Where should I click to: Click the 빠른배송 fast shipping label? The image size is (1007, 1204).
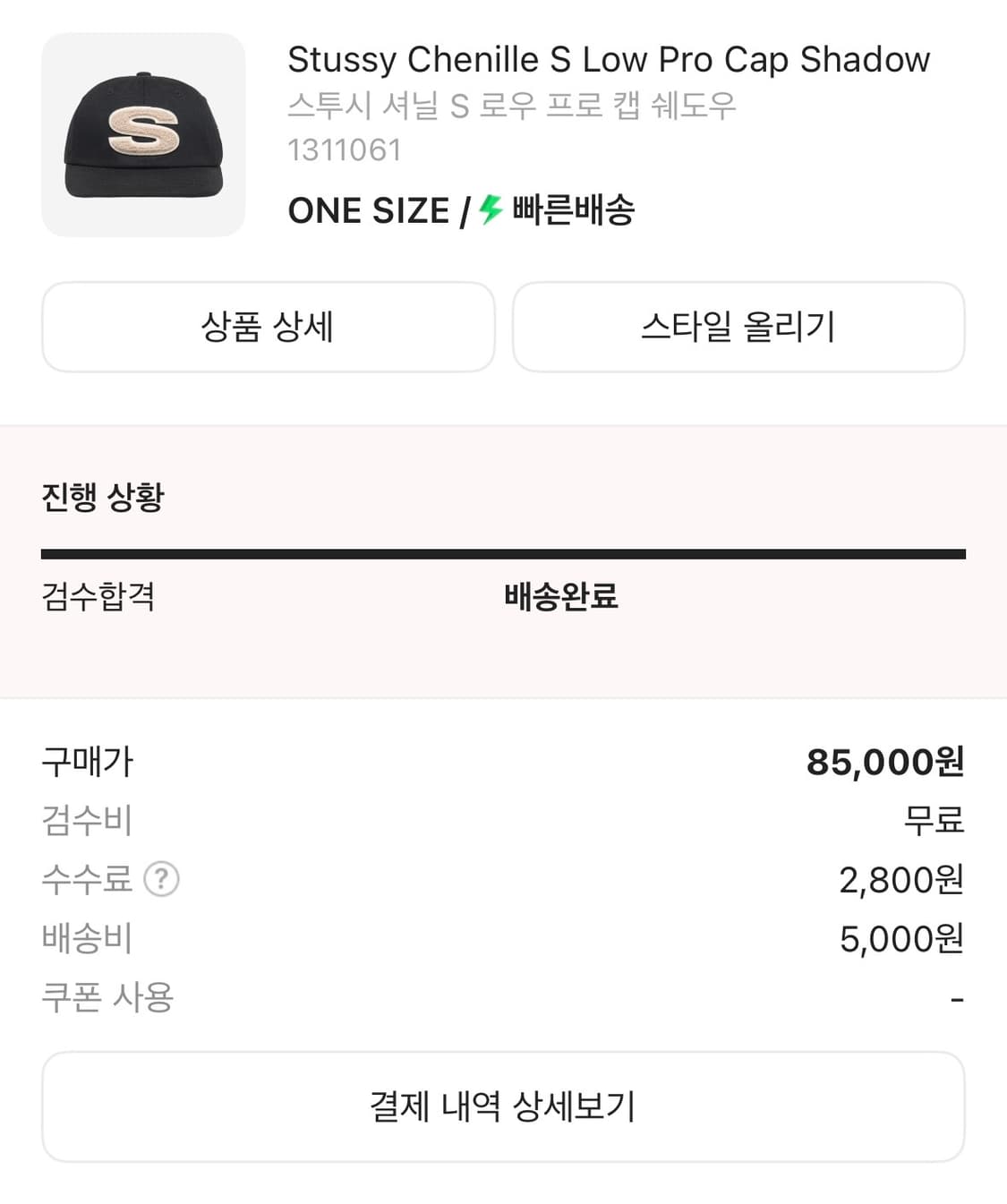(x=575, y=209)
